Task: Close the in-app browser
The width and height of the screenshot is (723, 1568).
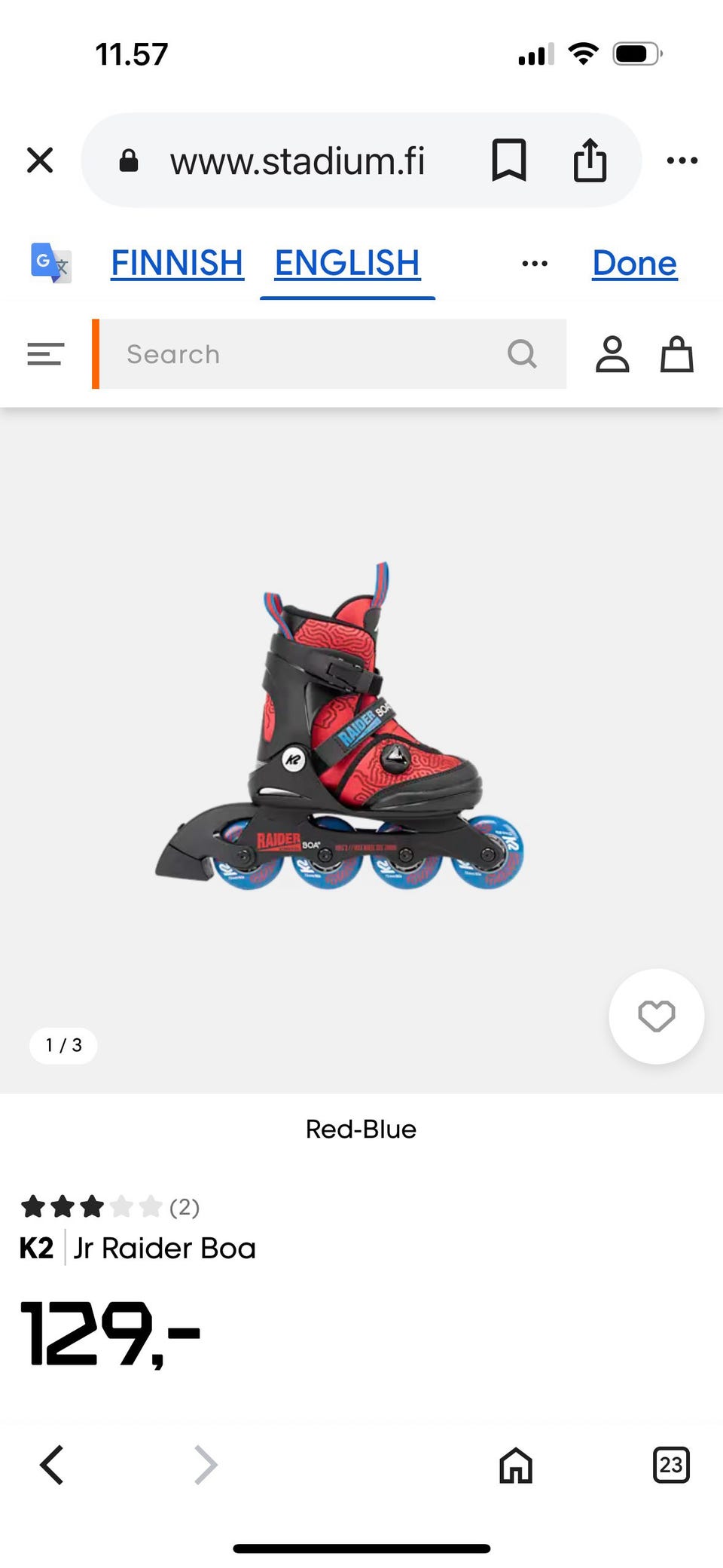Action: point(40,160)
